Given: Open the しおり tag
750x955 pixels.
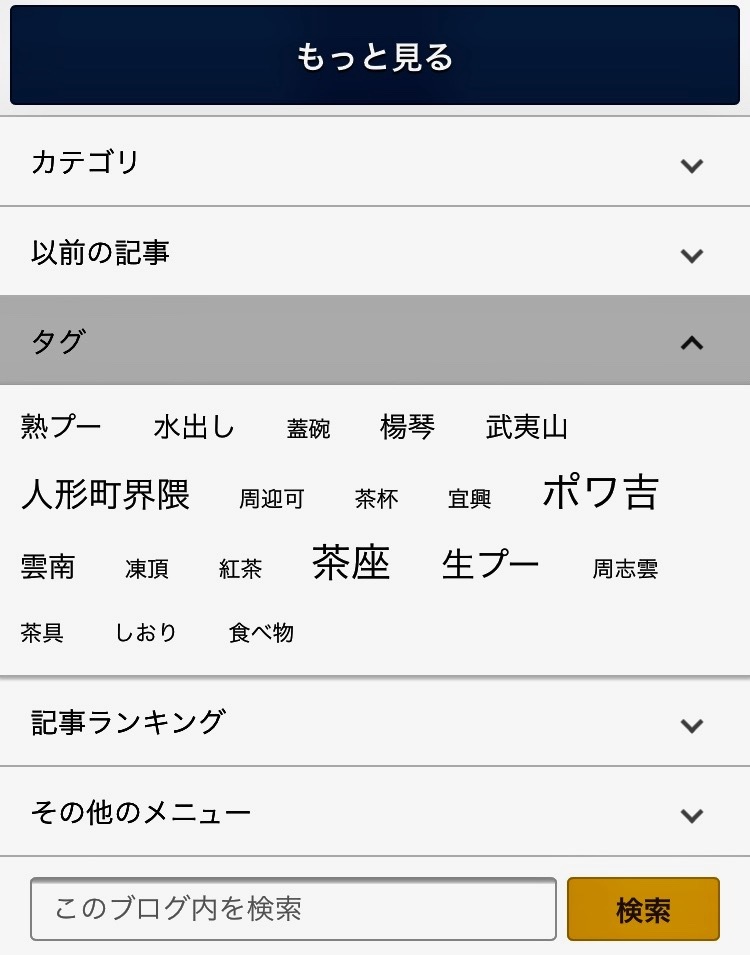Looking at the screenshot, I should coord(146,632).
